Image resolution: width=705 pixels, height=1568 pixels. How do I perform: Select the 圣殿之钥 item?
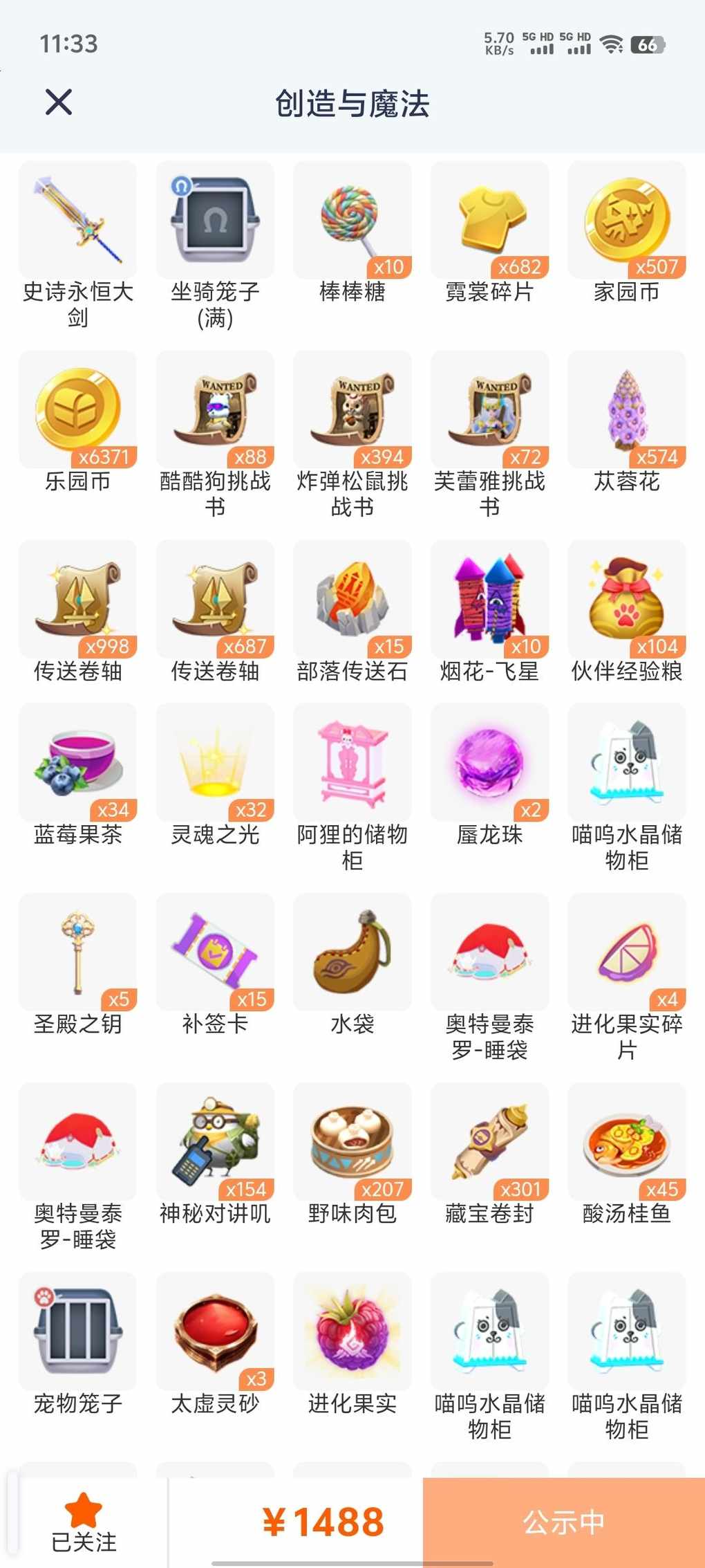click(x=77, y=952)
